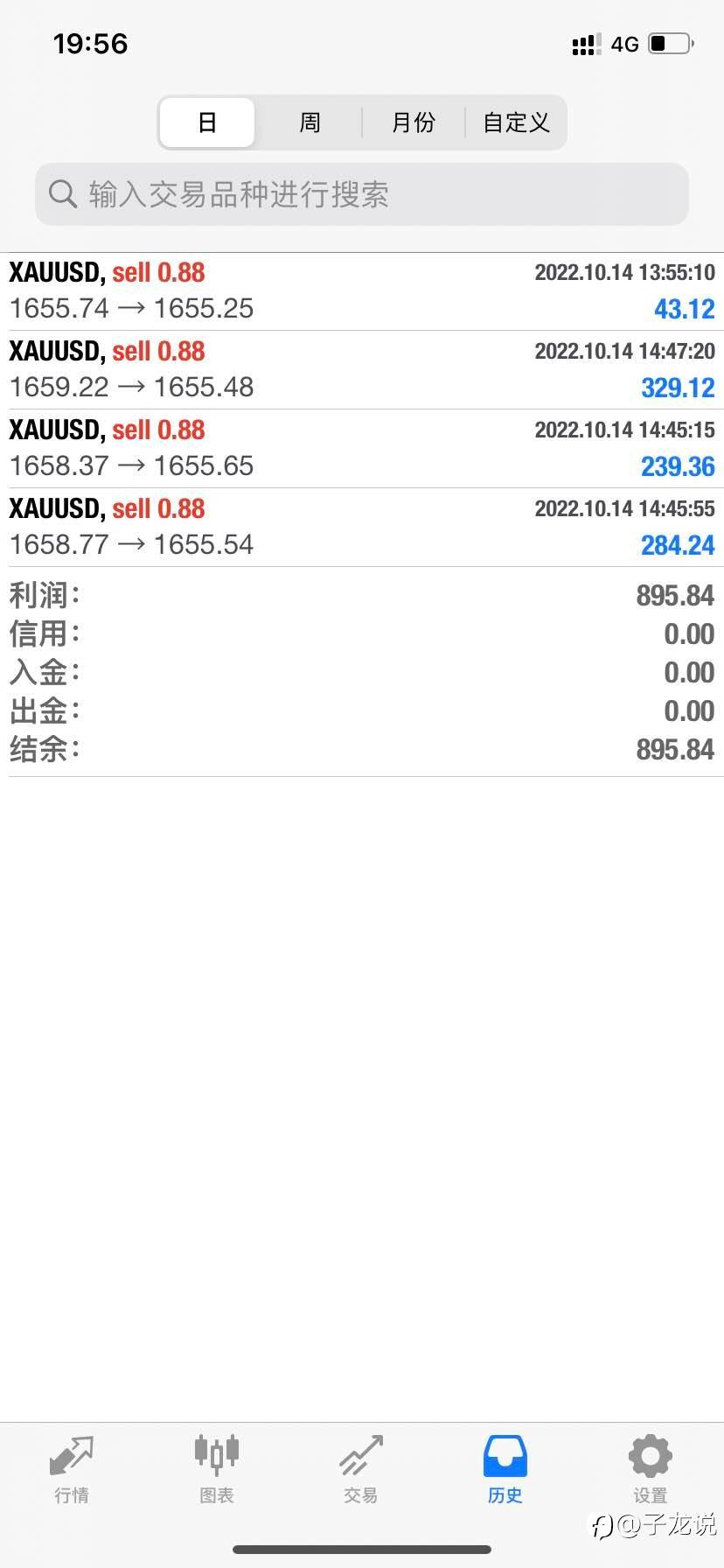Switch to the 月份 (month) period
This screenshot has width=724, height=1568.
(x=413, y=122)
